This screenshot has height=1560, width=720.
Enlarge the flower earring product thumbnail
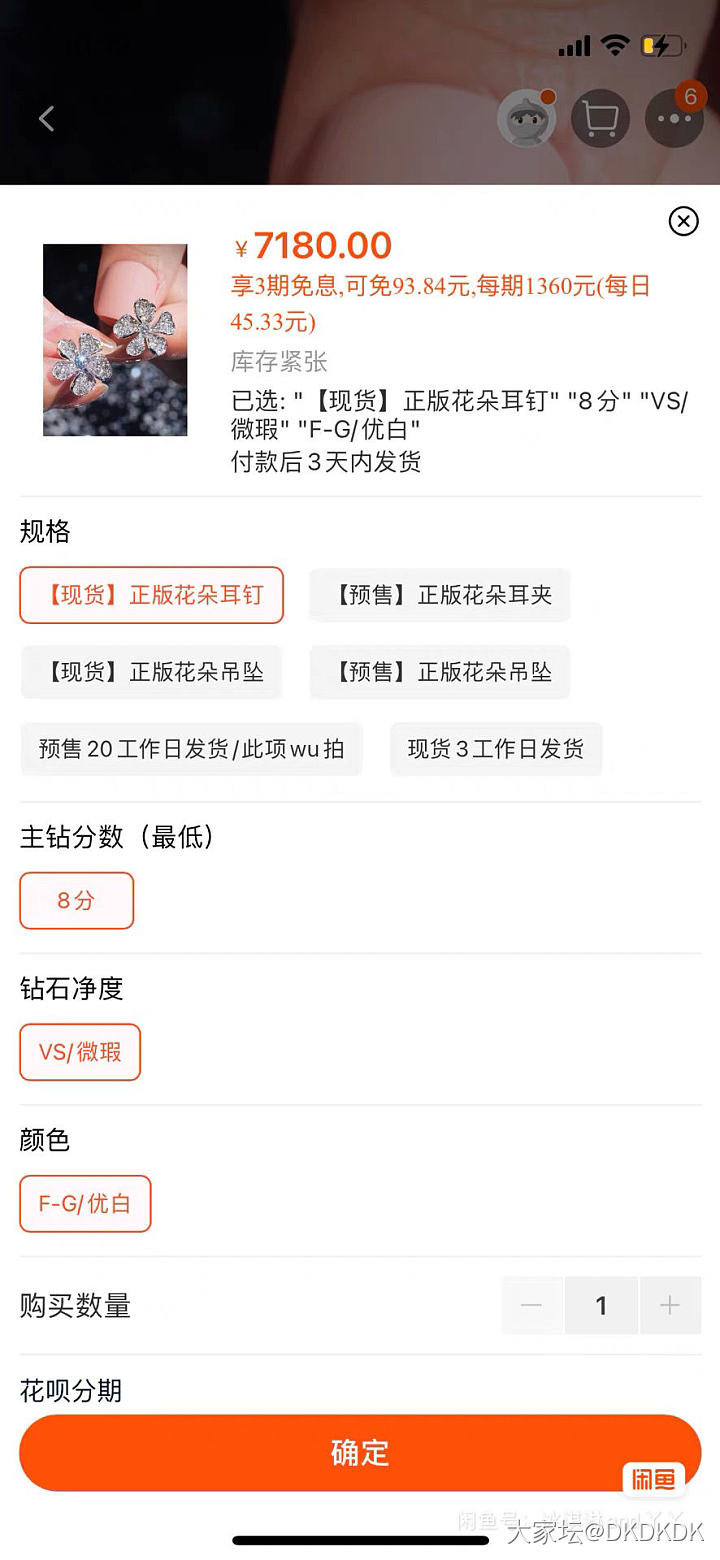click(x=115, y=340)
